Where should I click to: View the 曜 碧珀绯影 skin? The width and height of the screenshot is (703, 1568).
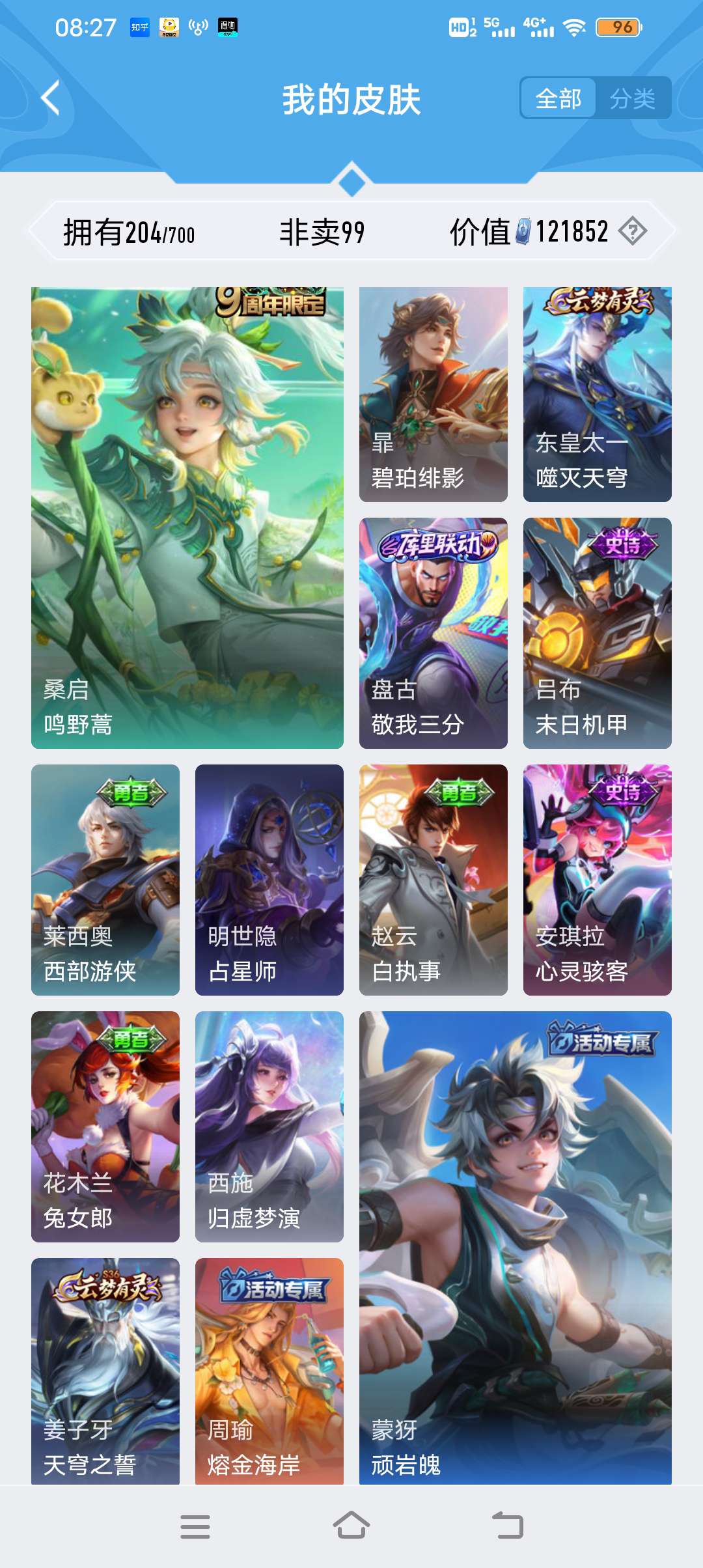click(x=434, y=394)
